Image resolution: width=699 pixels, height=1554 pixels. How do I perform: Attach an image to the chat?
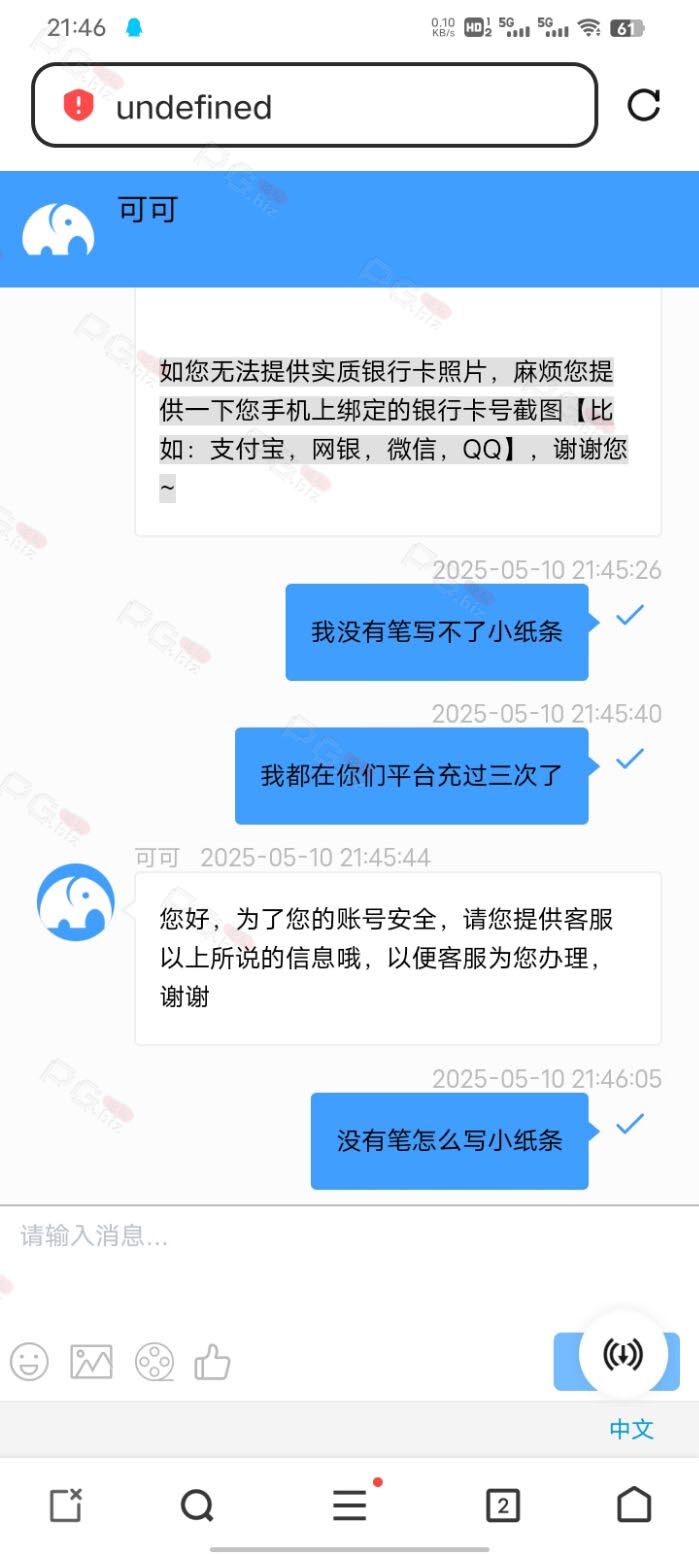click(91, 1361)
